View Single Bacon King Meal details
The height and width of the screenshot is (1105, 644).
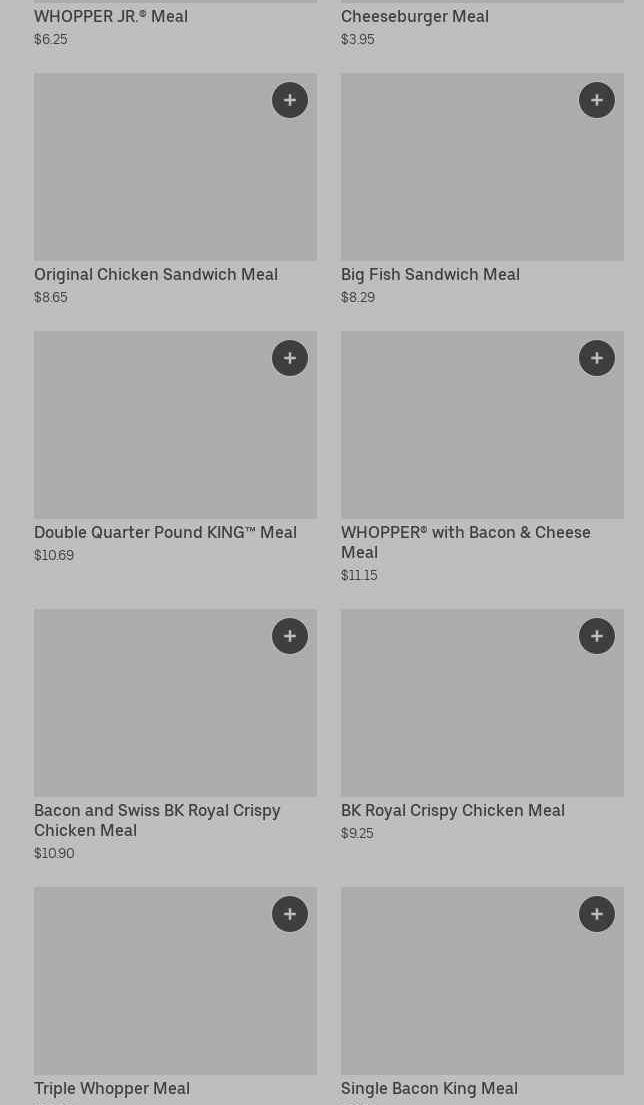429,1088
